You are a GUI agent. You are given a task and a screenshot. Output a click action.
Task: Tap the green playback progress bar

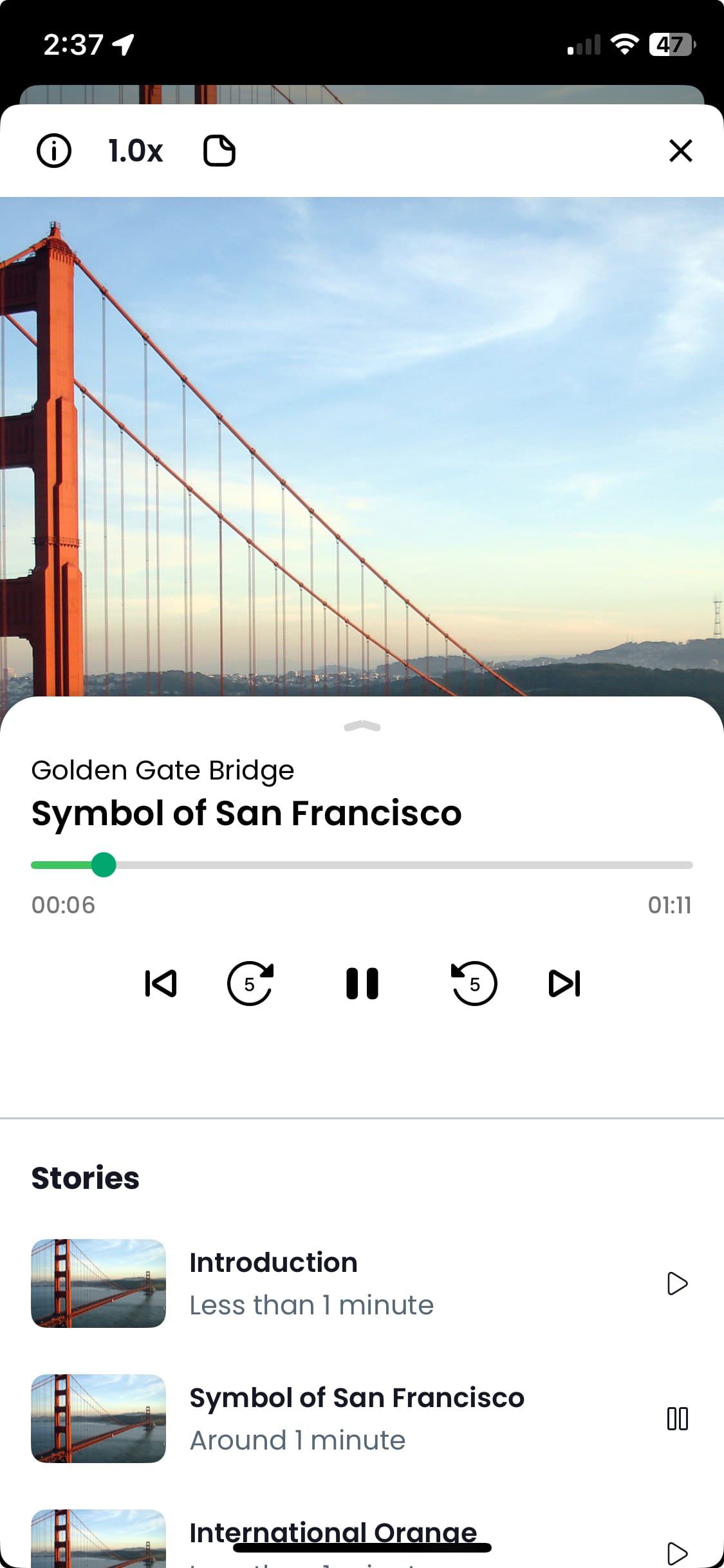[x=362, y=865]
